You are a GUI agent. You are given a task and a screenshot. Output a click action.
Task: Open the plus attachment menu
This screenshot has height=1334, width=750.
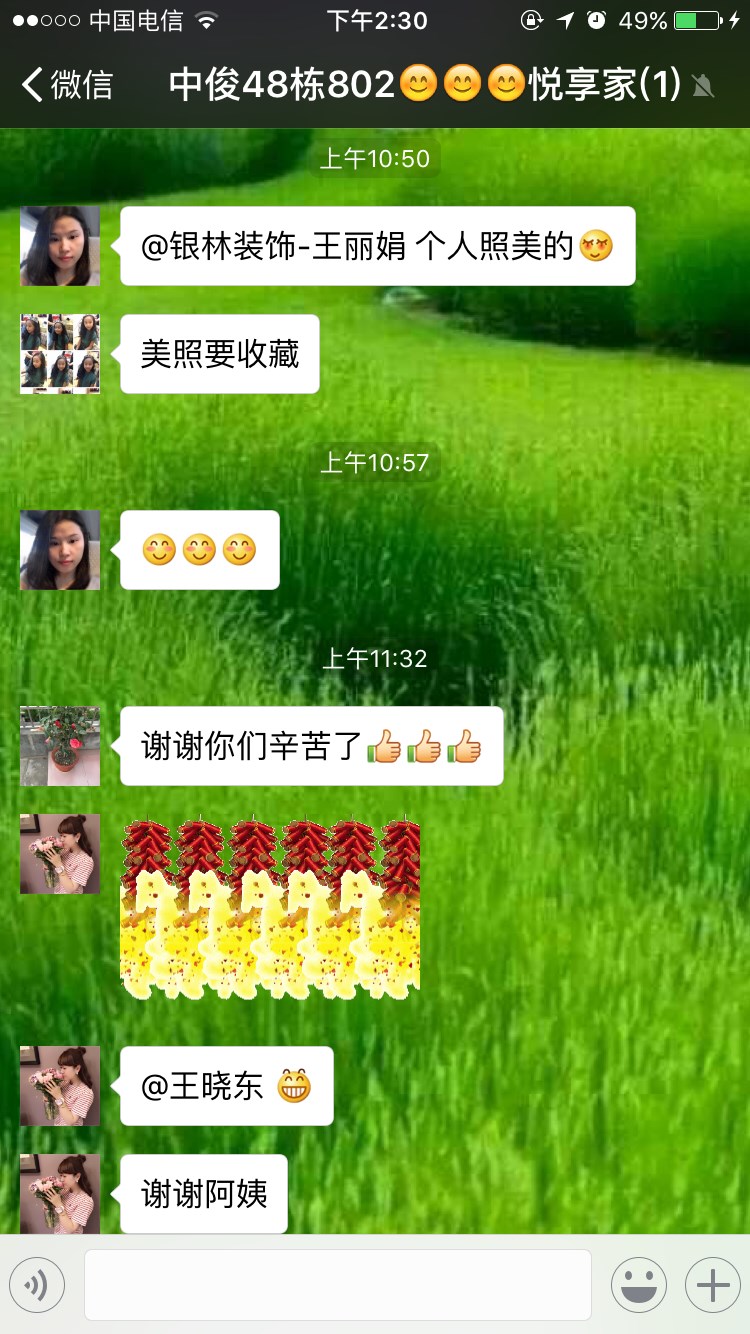712,1285
